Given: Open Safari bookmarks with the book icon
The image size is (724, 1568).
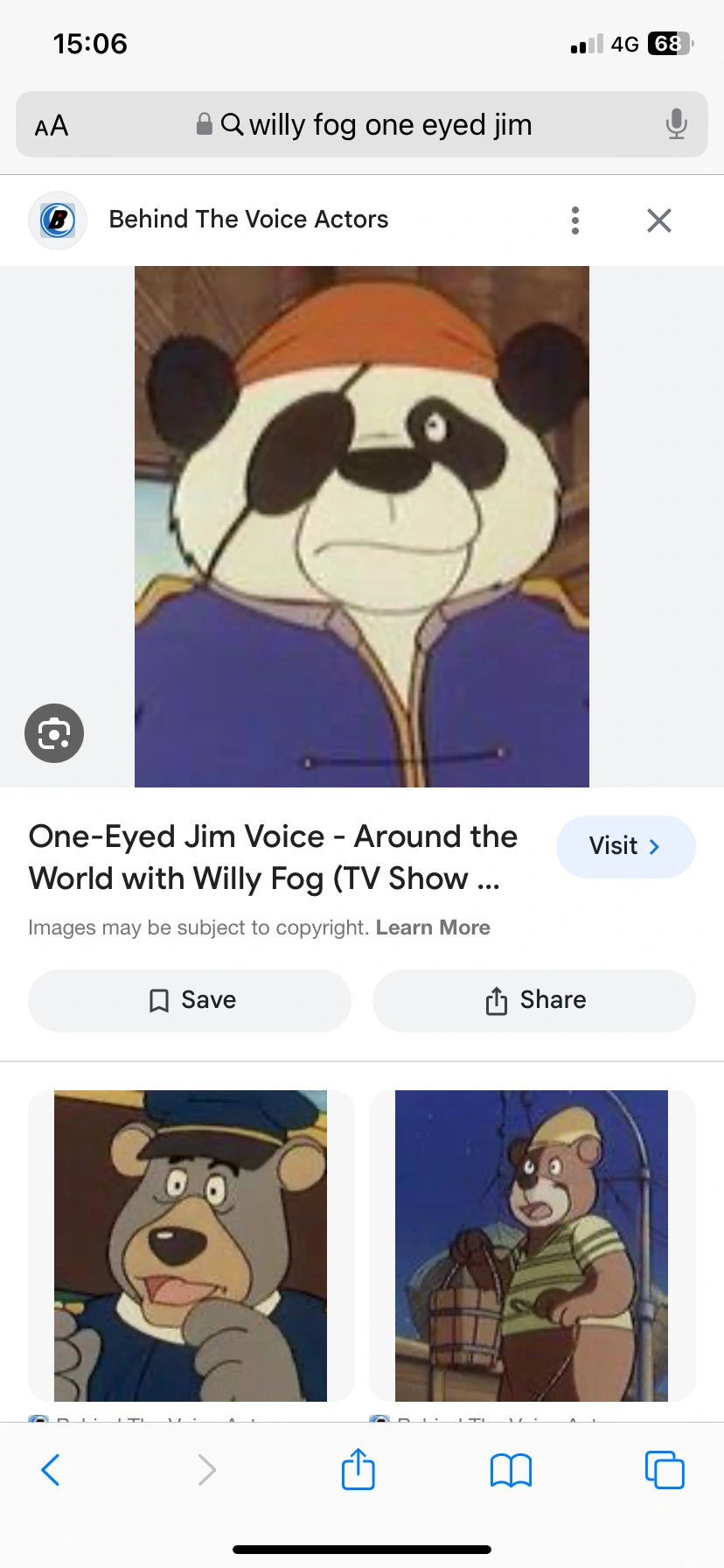Looking at the screenshot, I should click(511, 1470).
